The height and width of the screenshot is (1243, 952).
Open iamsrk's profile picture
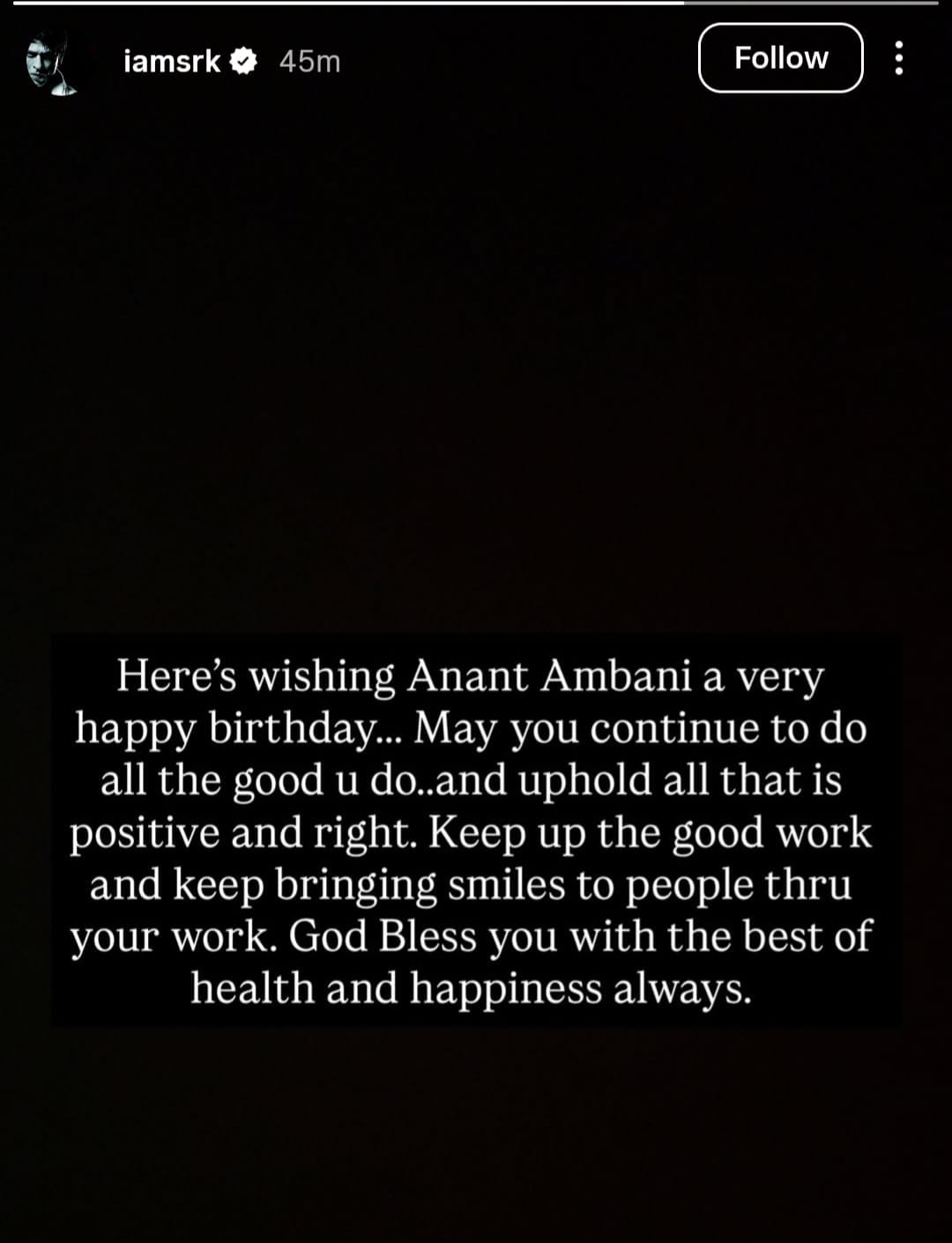50,63
